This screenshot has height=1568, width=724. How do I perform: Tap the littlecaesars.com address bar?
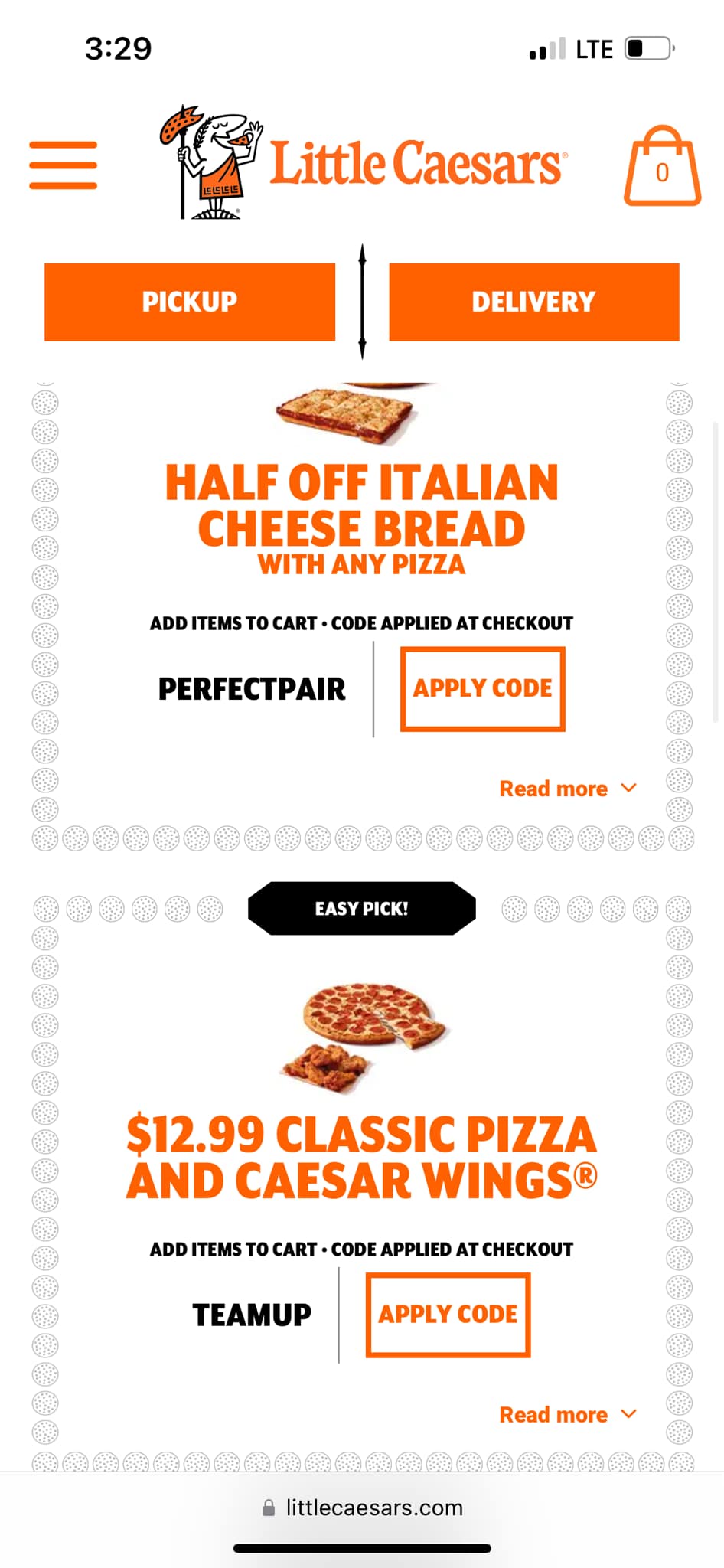pyautogui.click(x=373, y=1507)
